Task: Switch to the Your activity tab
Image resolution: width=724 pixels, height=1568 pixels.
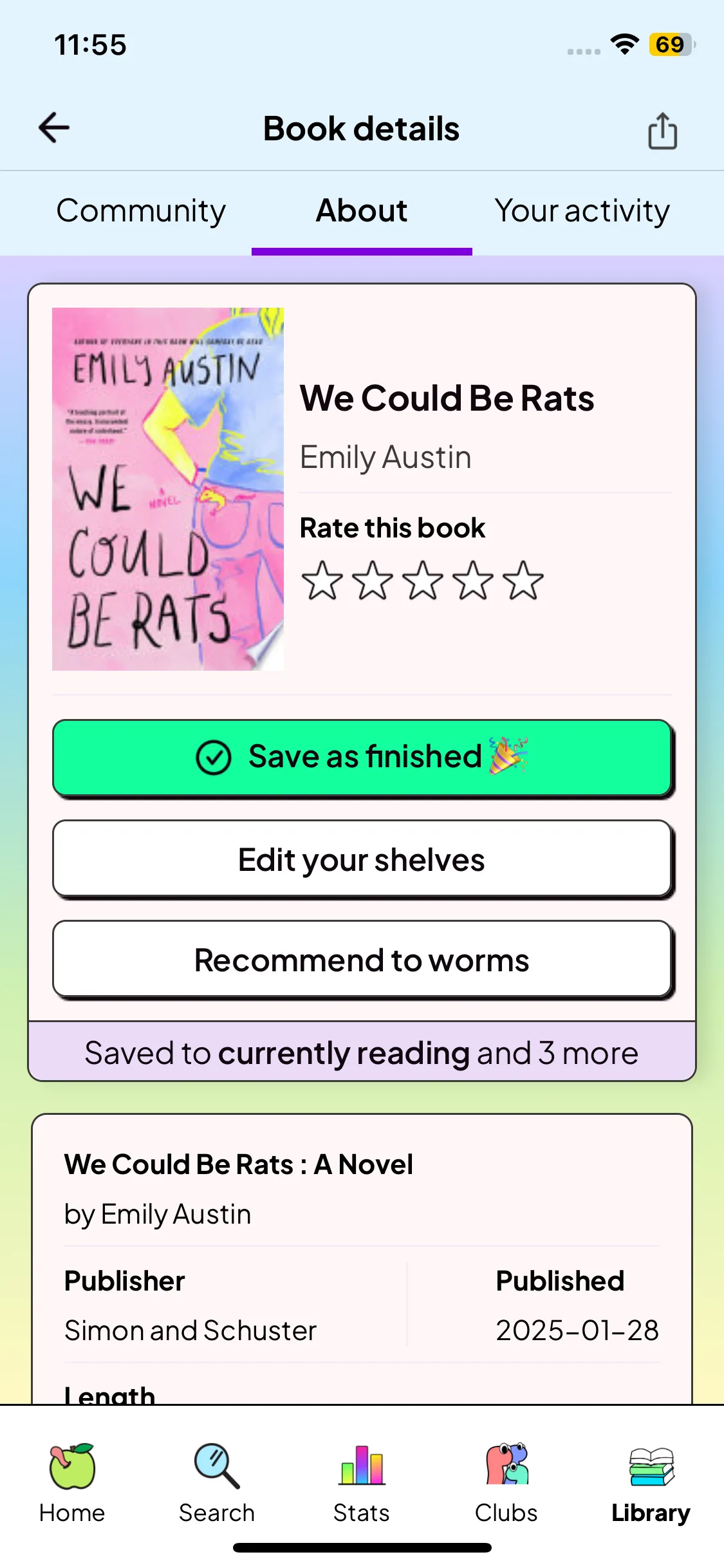Action: (x=582, y=211)
